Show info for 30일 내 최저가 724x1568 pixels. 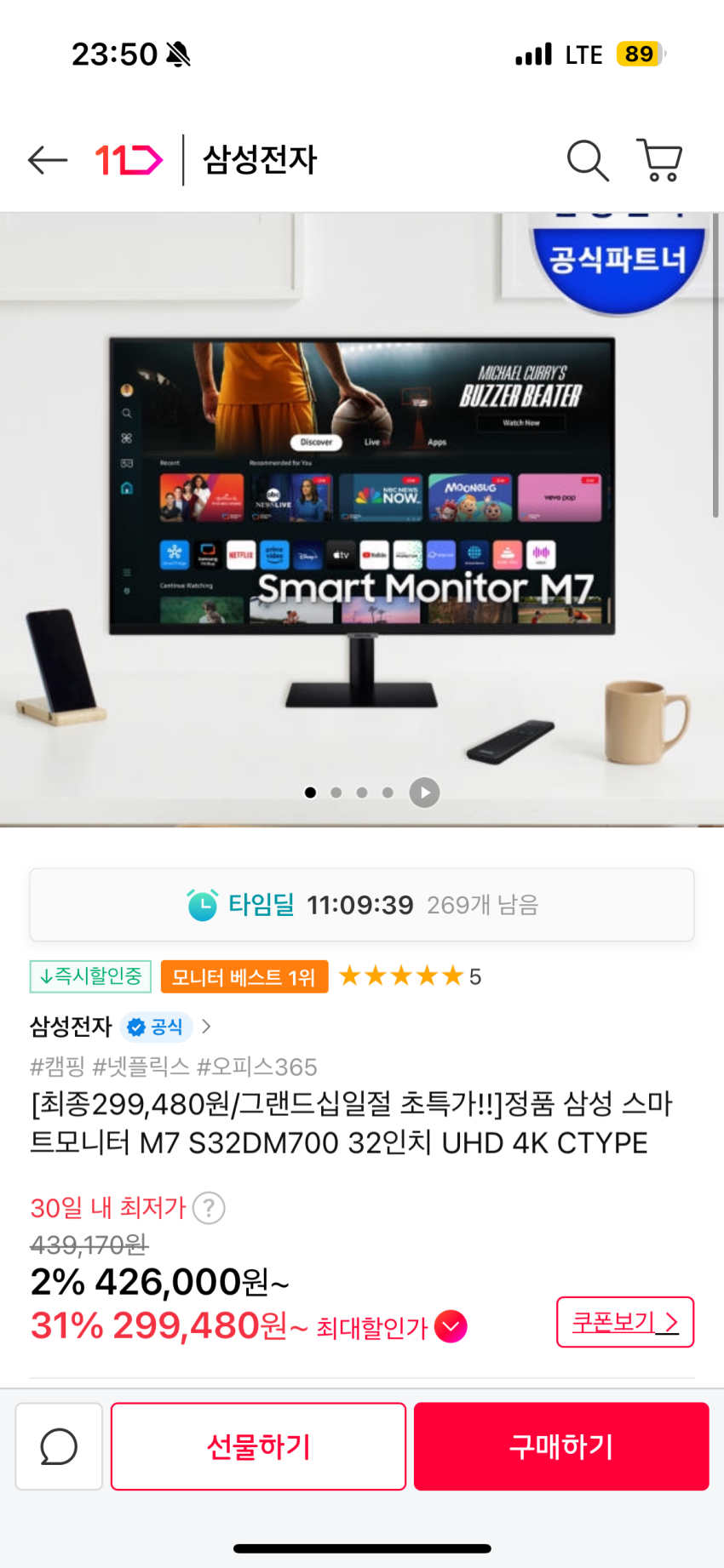point(209,1208)
